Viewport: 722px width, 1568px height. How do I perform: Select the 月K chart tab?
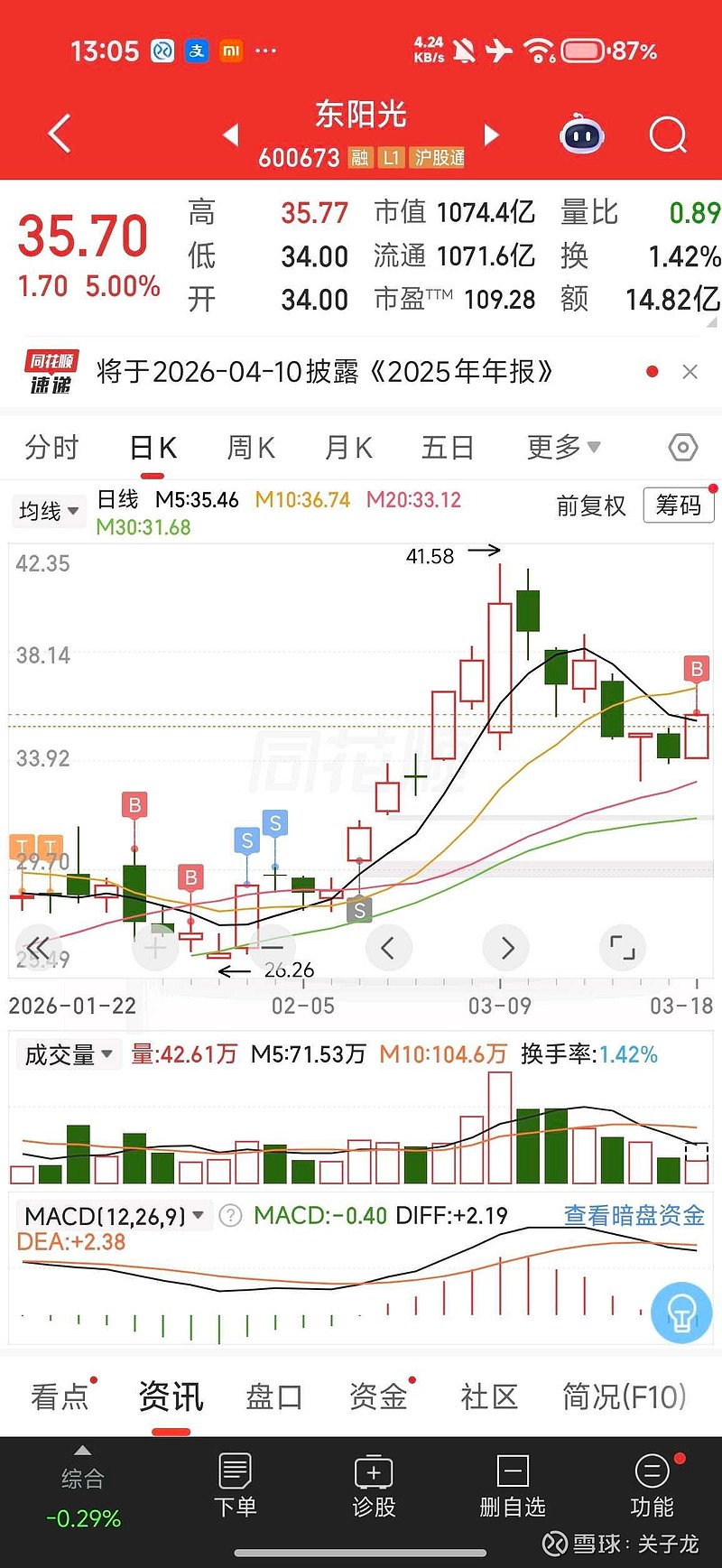point(348,448)
